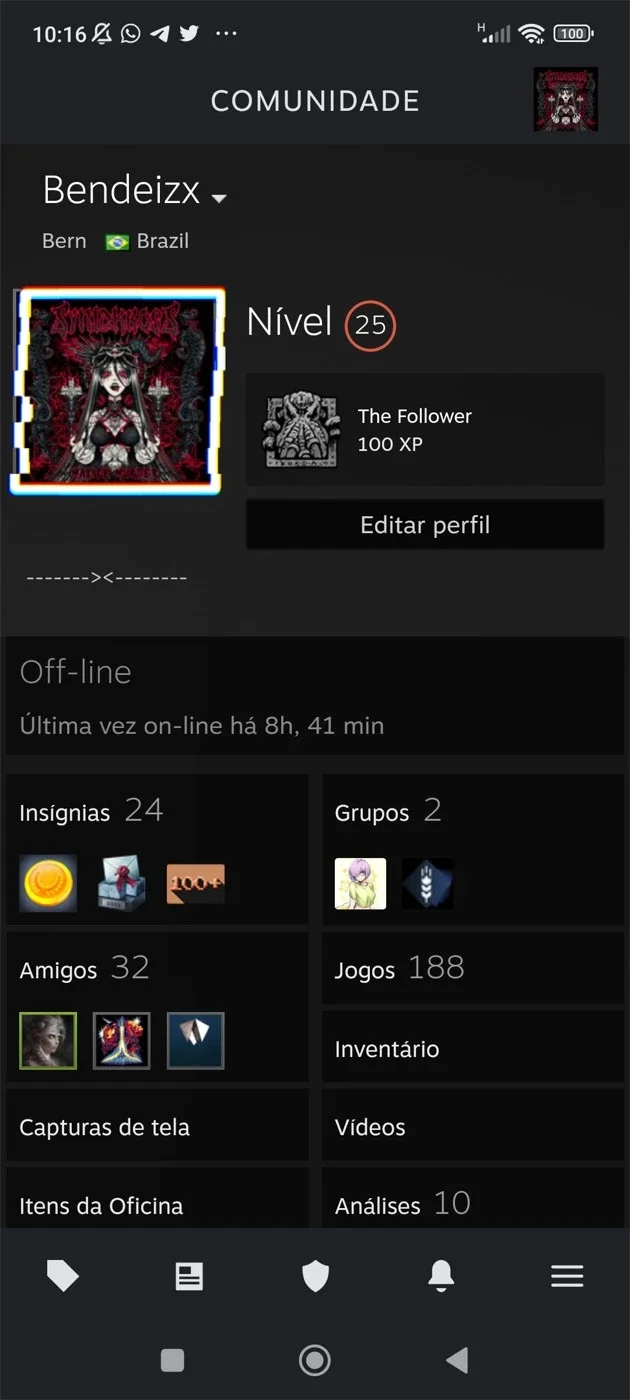
Task: Tap the Editar perfil button
Action: [x=425, y=525]
